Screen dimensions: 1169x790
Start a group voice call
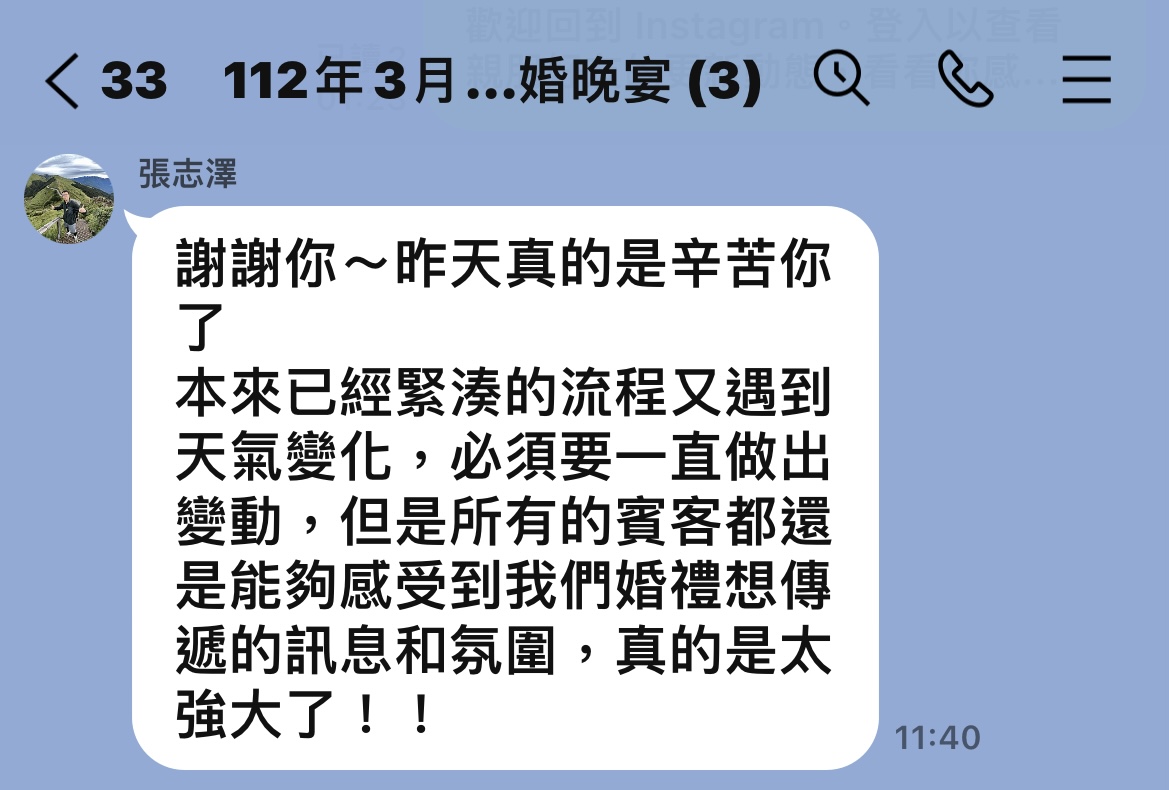click(965, 79)
